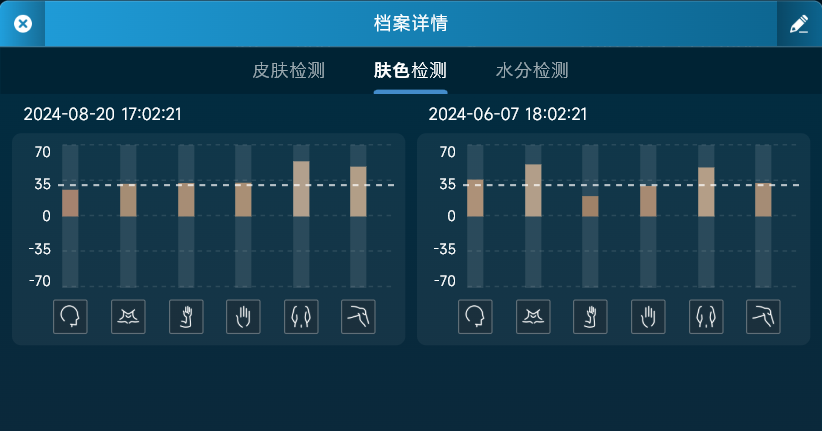This screenshot has height=431, width=822.
Task: Select the 肤色检测 tab
Action: point(410,71)
